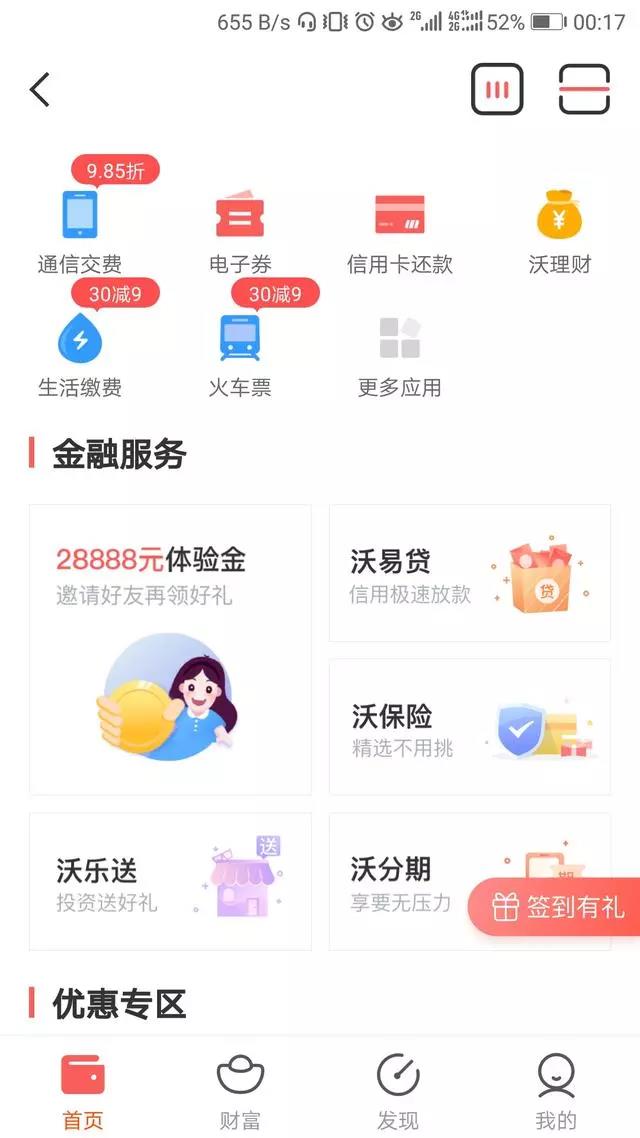The width and height of the screenshot is (640, 1138).
Task: Open 电子券 coupons
Action: click(x=240, y=230)
